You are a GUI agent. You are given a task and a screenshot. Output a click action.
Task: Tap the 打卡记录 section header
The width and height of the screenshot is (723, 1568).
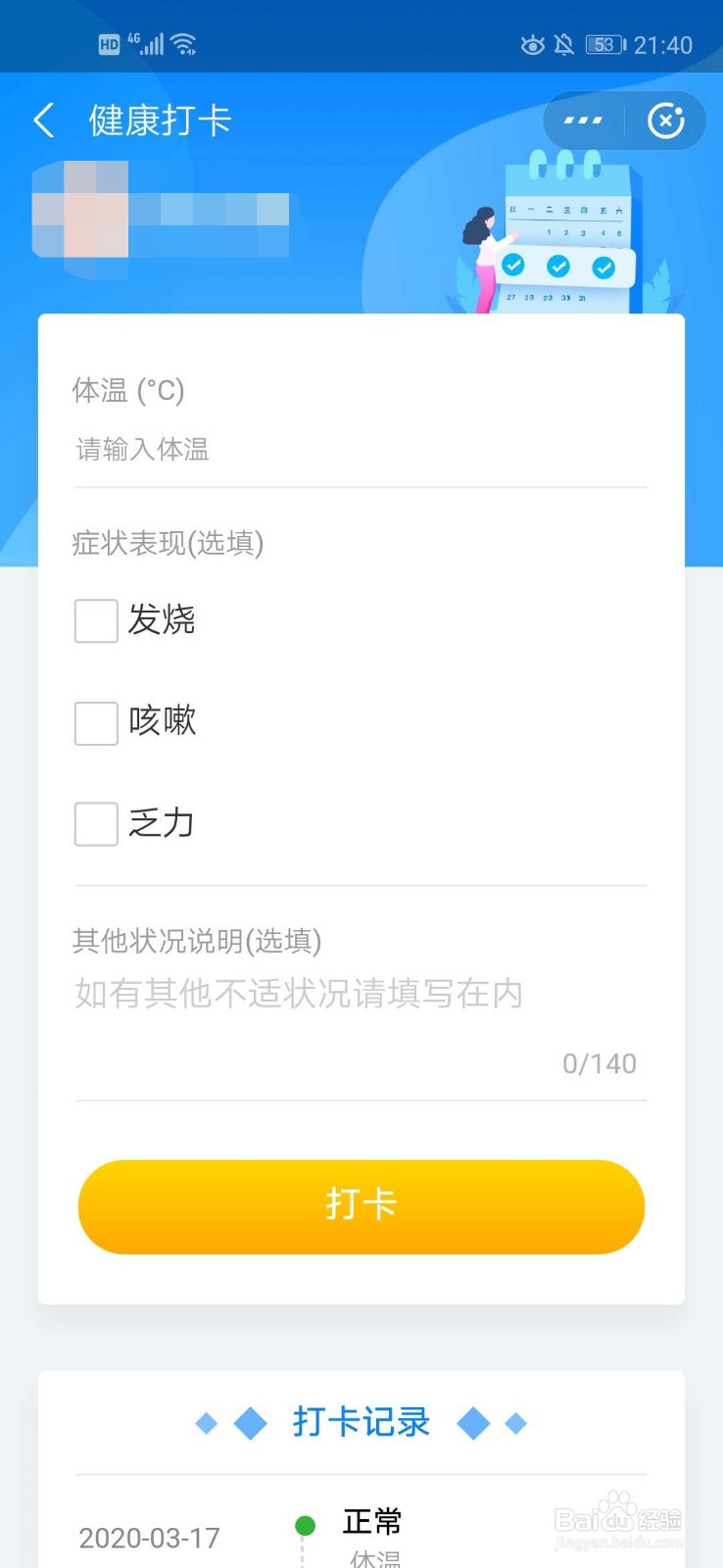[x=361, y=1423]
